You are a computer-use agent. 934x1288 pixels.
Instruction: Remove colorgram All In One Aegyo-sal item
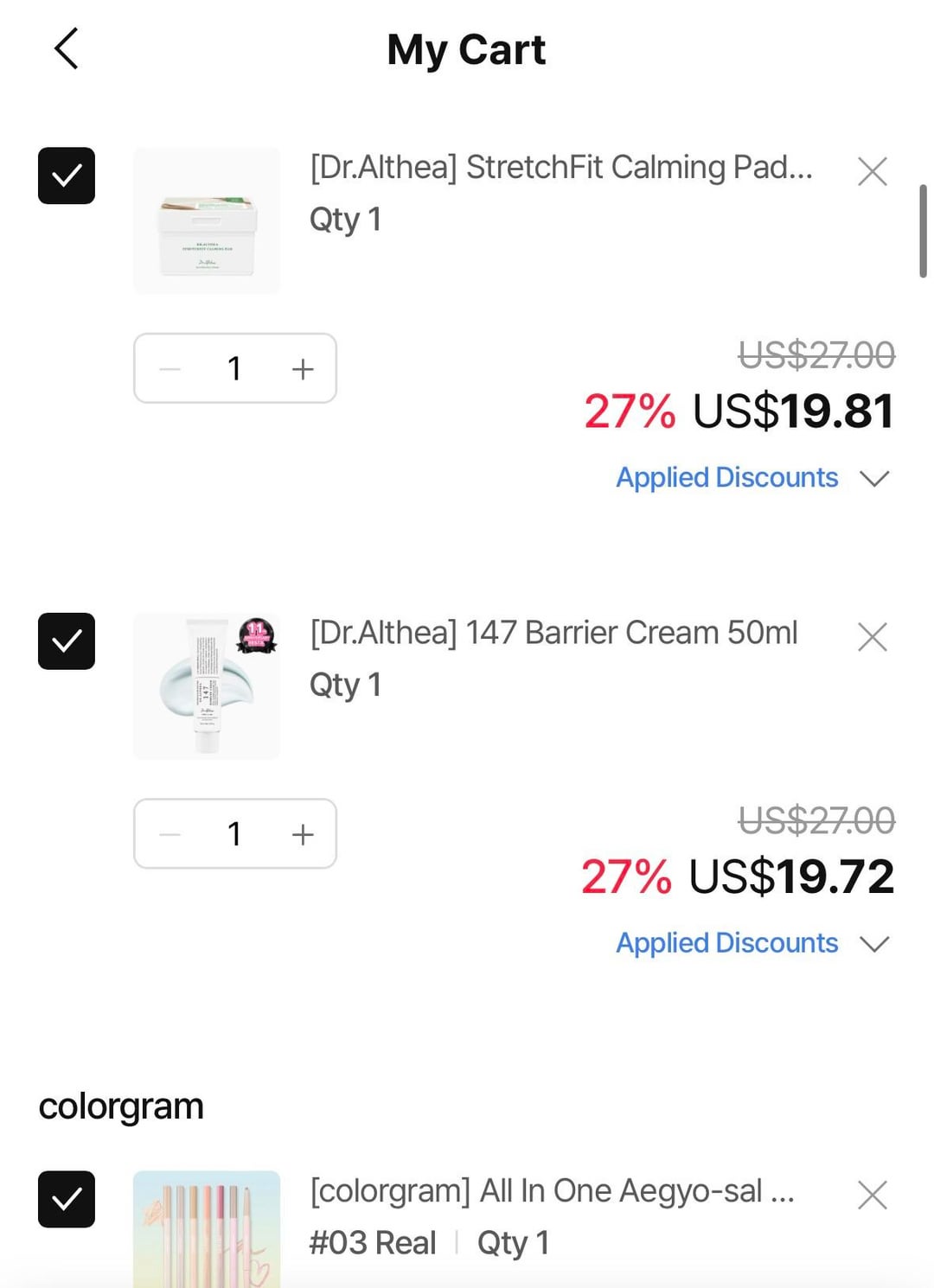coord(872,1196)
